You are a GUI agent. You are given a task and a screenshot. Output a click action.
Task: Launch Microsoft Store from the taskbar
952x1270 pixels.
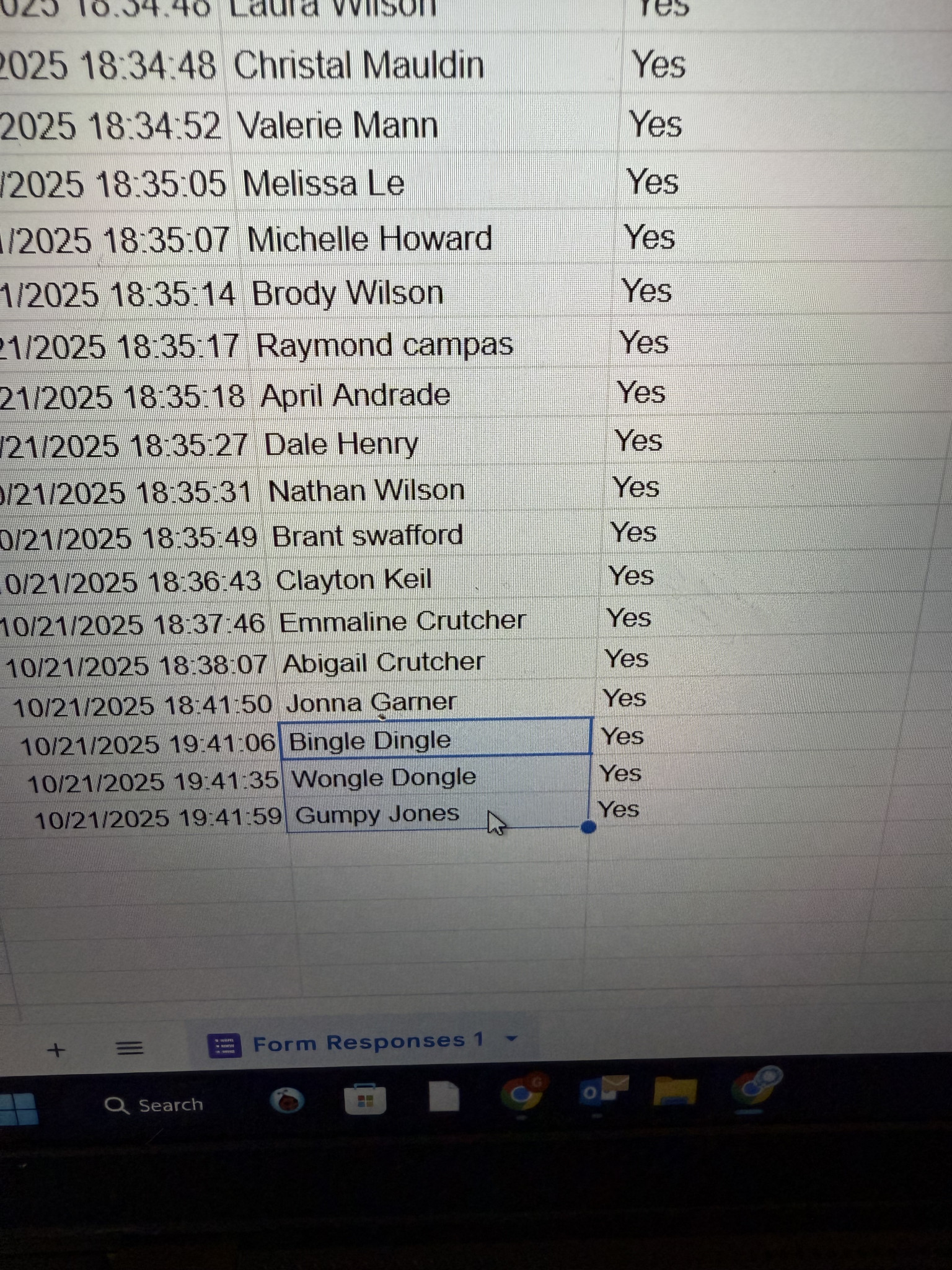pyautogui.click(x=365, y=1099)
